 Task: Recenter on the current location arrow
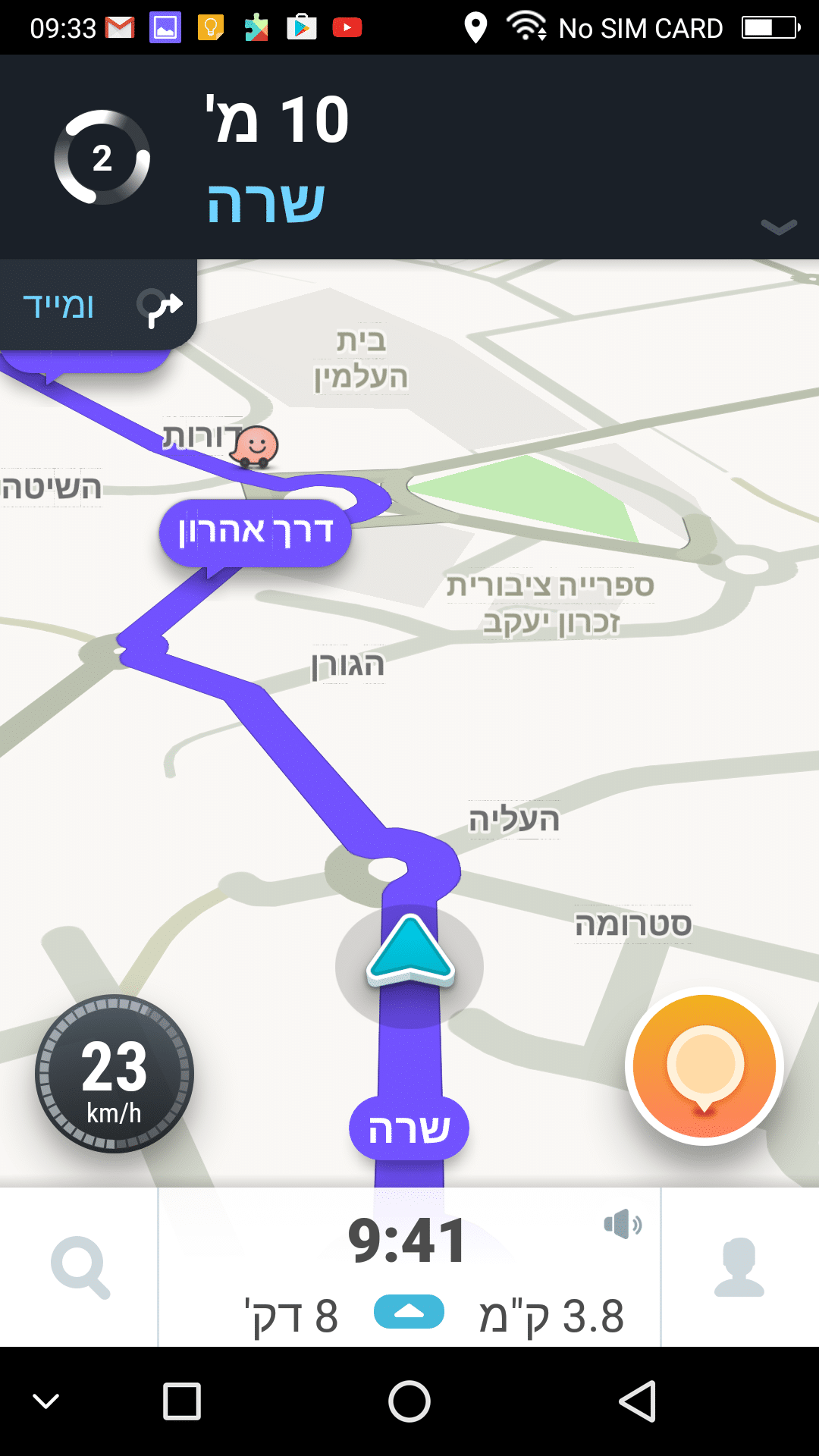[x=410, y=953]
